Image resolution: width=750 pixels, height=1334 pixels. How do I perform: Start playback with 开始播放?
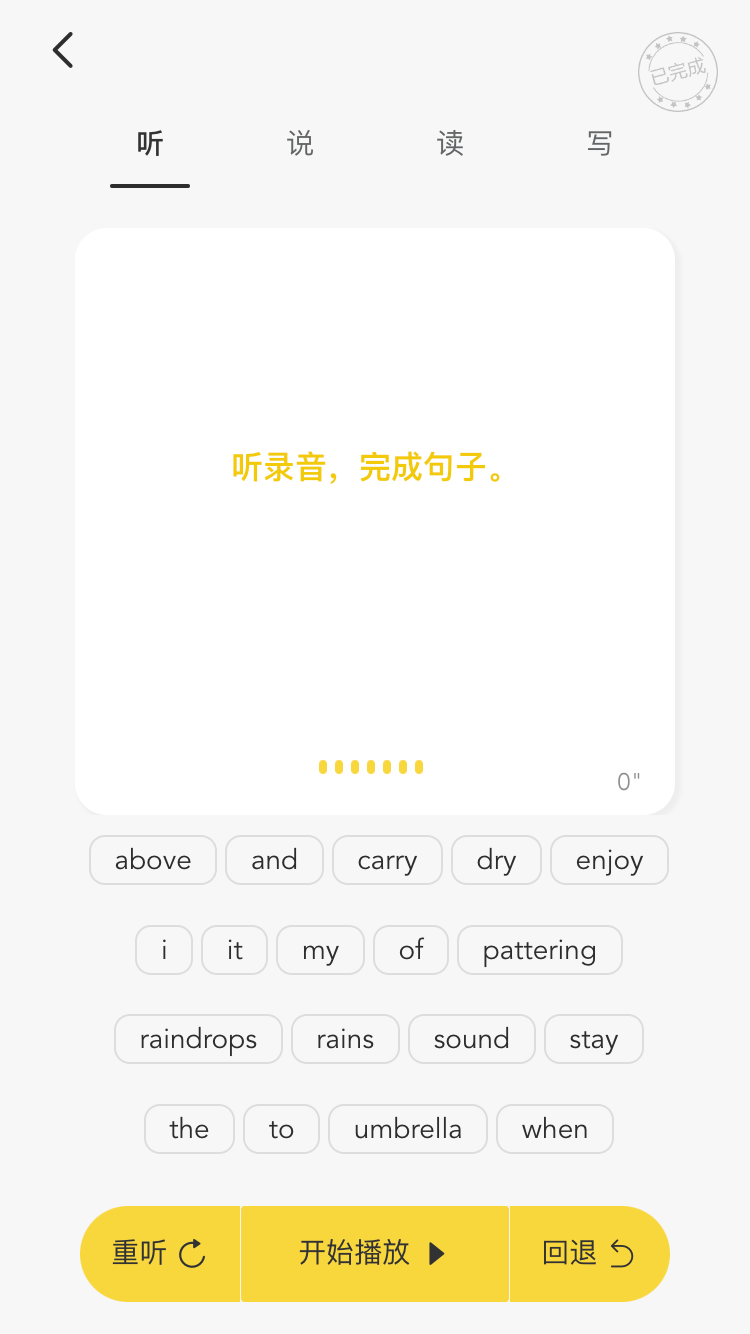tap(374, 1253)
